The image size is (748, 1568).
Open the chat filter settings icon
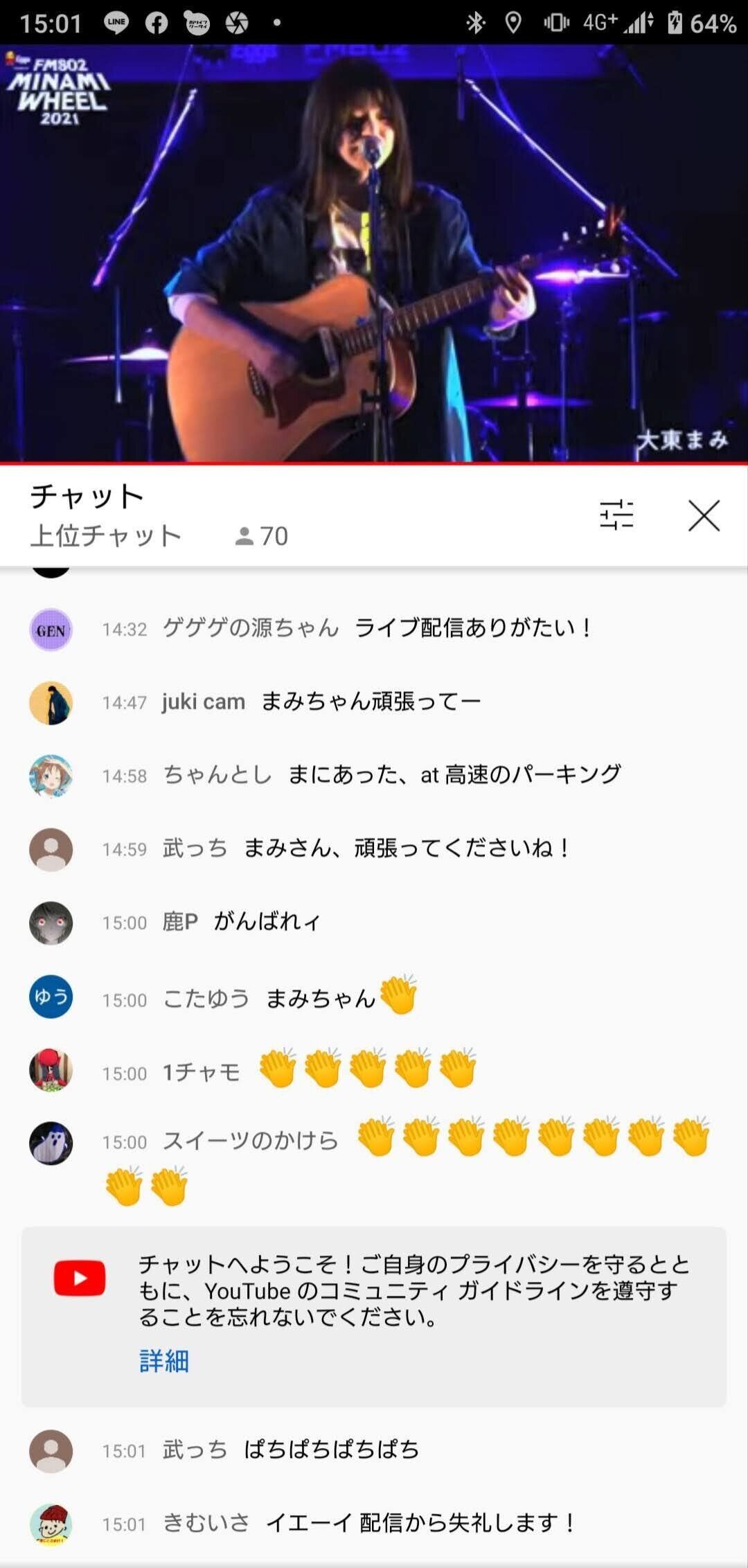pos(616,515)
